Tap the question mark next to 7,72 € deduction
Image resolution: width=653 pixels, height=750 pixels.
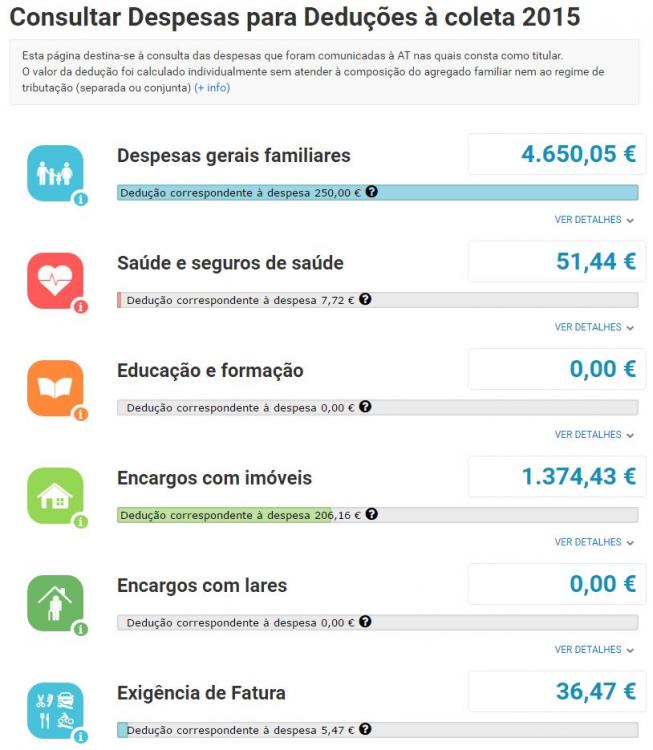click(365, 299)
